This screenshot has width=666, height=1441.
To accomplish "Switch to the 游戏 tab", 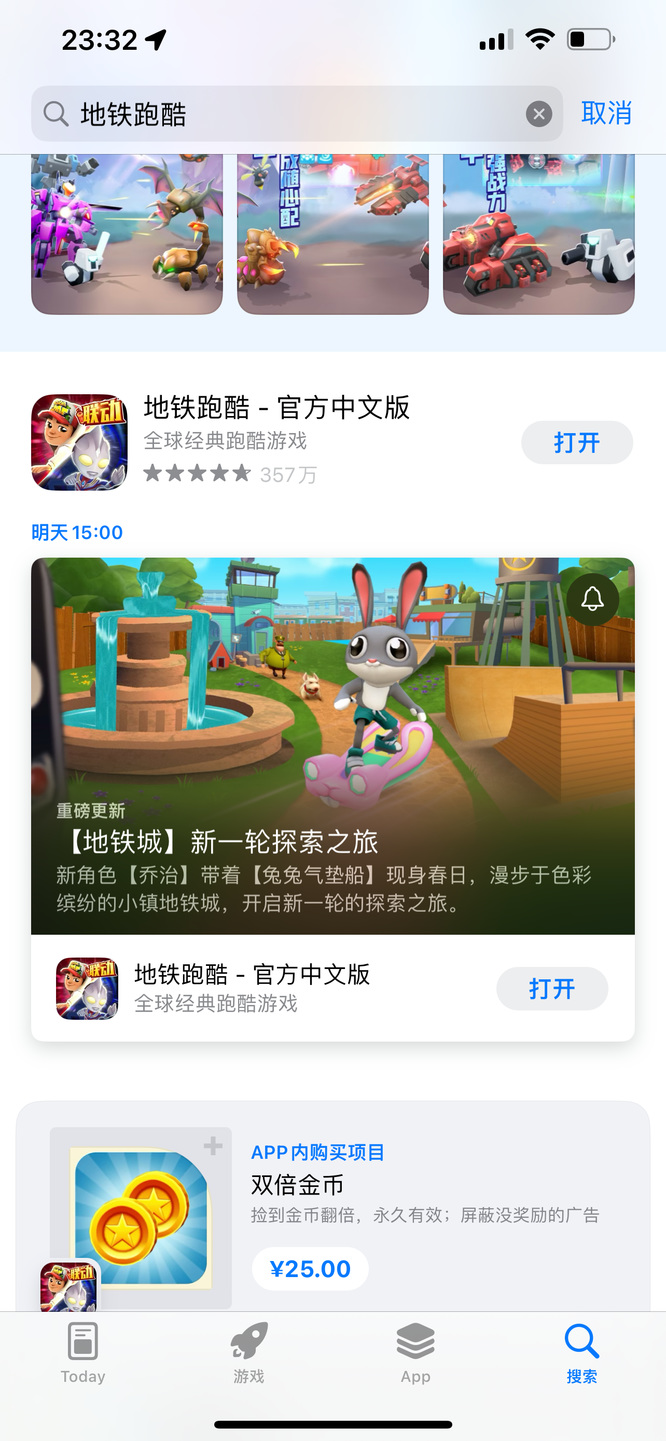I will coord(249,1353).
